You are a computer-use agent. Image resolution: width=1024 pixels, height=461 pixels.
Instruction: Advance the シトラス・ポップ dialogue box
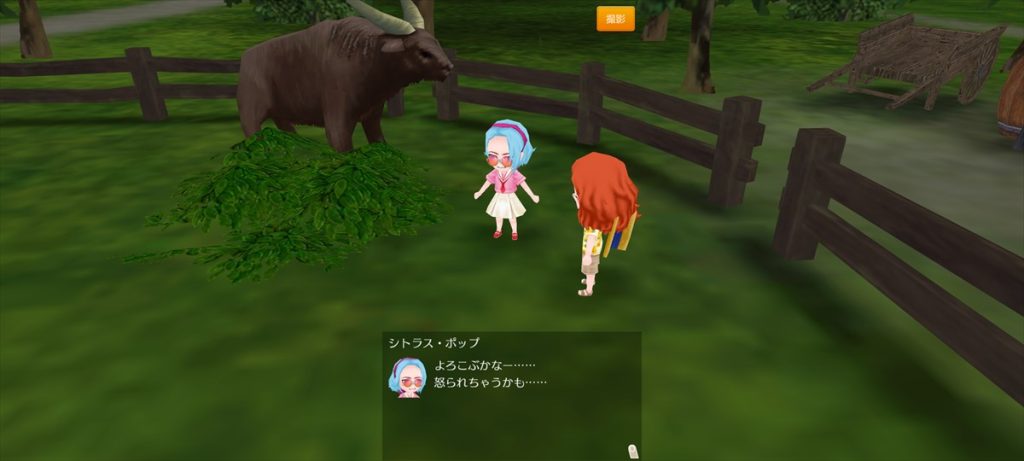(x=511, y=395)
